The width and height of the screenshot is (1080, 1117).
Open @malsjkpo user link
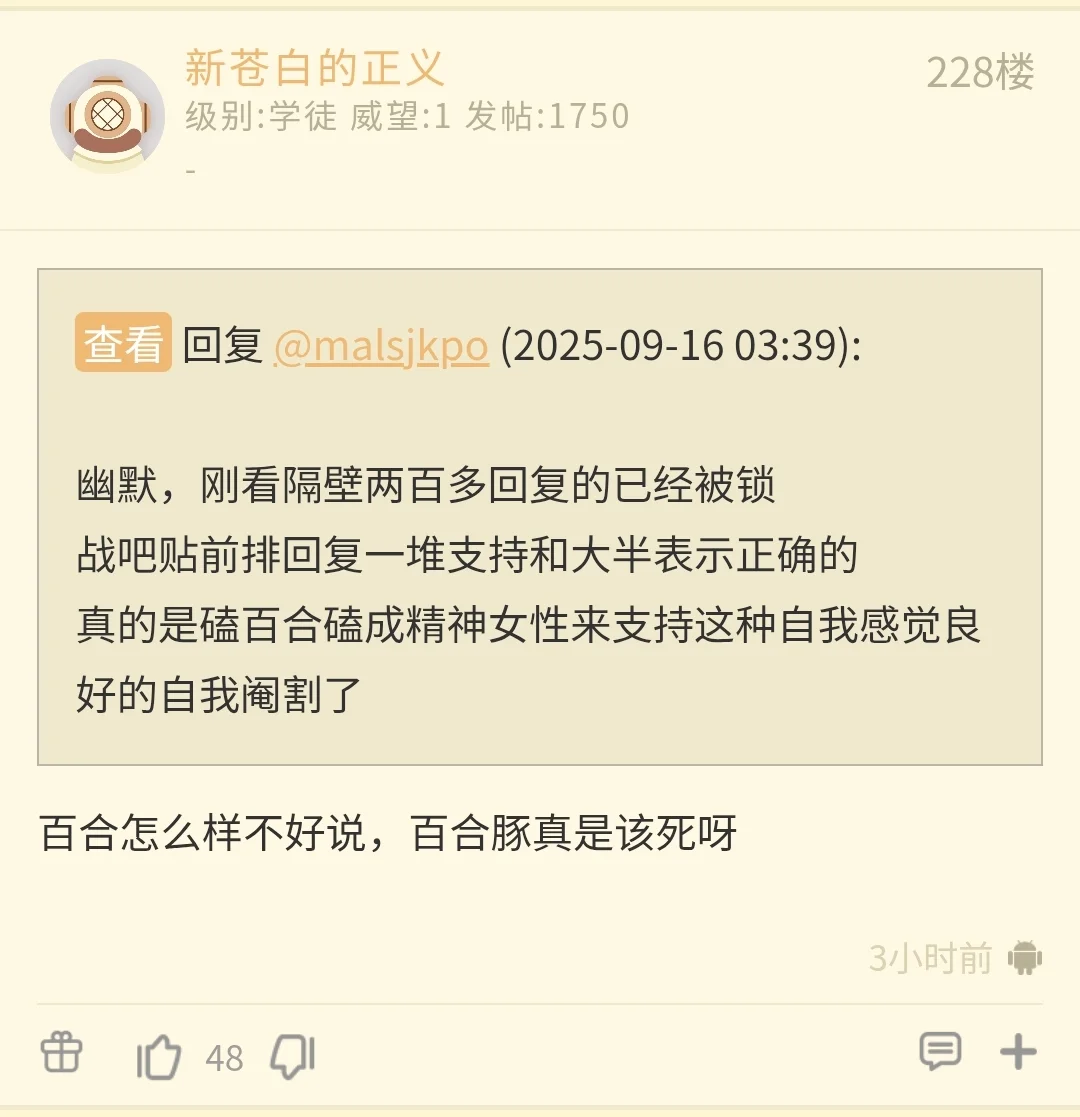click(x=380, y=346)
